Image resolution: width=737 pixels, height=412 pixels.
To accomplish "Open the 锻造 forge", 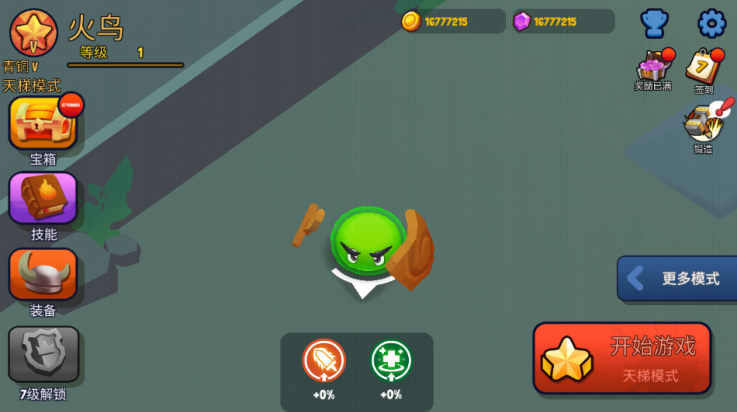I will [703, 126].
